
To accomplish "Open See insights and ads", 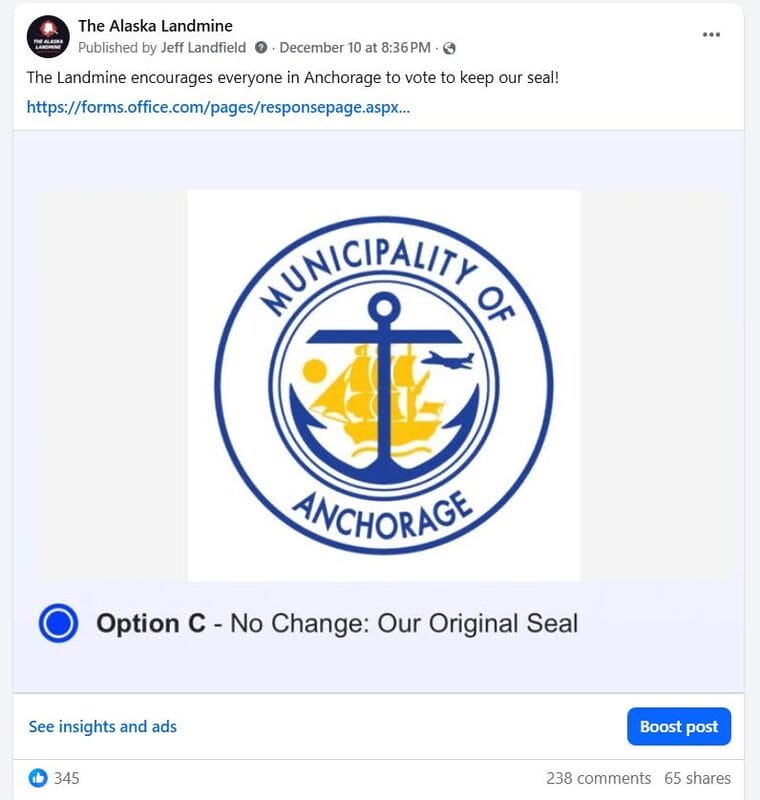I will [103, 727].
